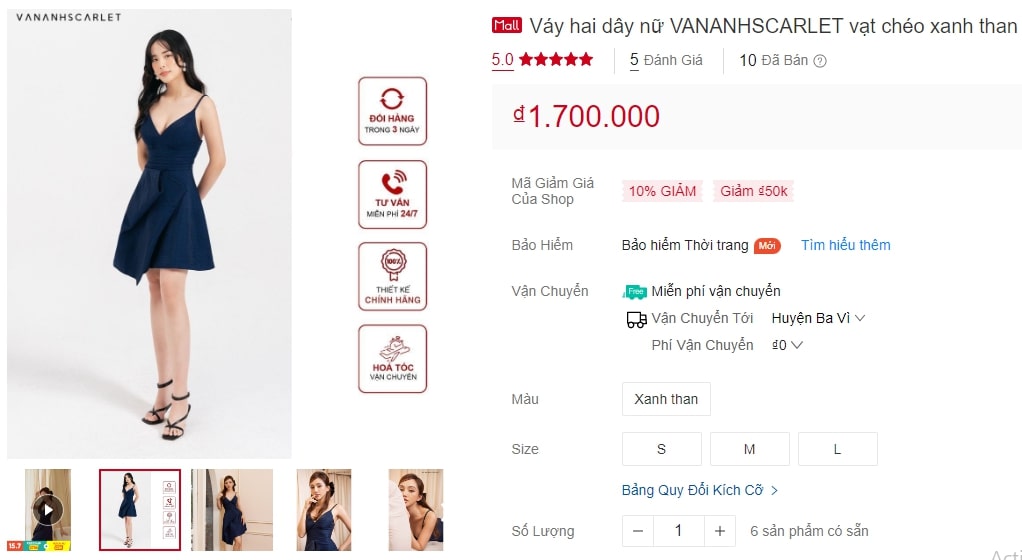Select size L
The height and width of the screenshot is (560, 1022).
click(x=837, y=449)
